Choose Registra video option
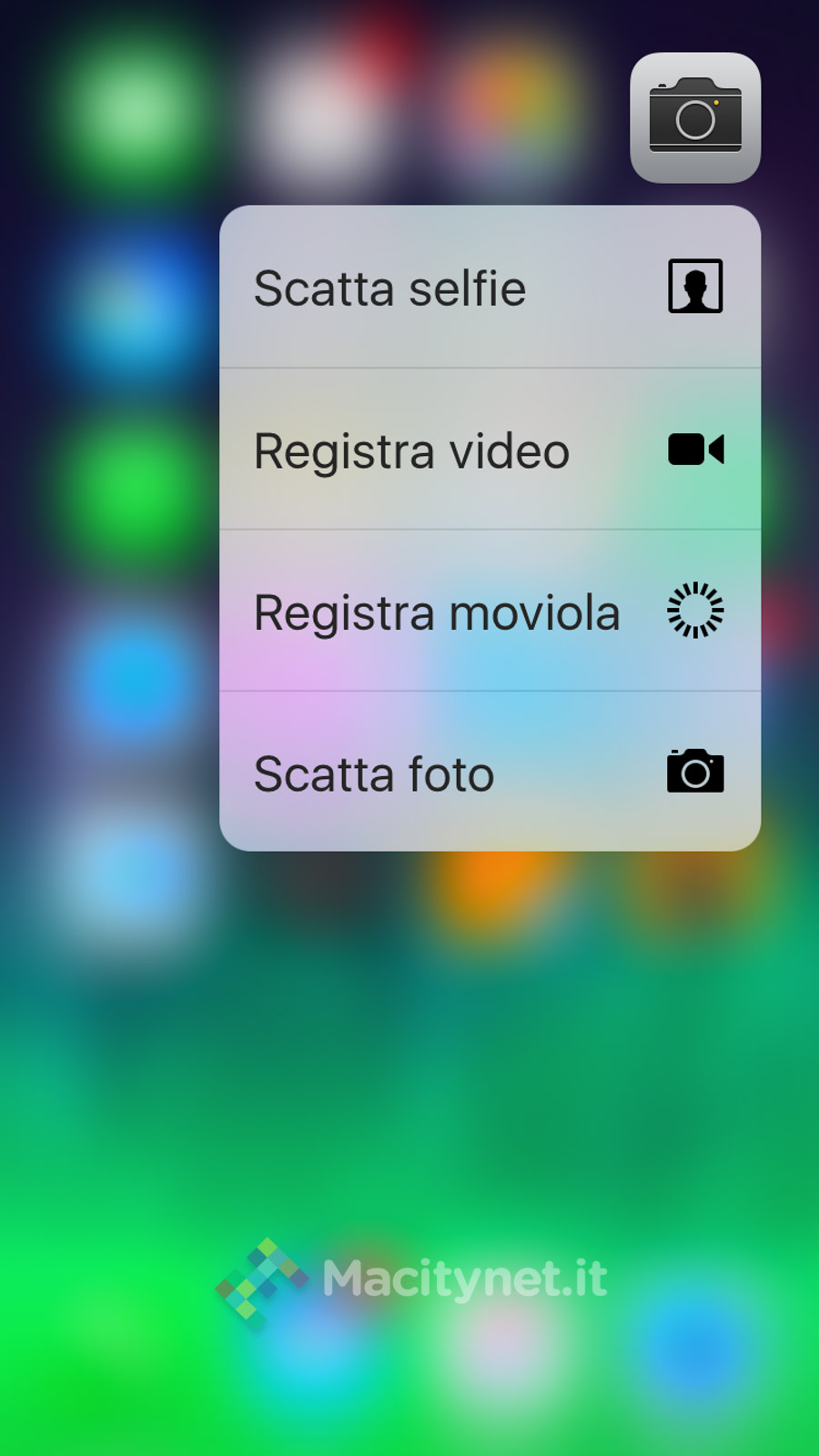 pos(490,450)
